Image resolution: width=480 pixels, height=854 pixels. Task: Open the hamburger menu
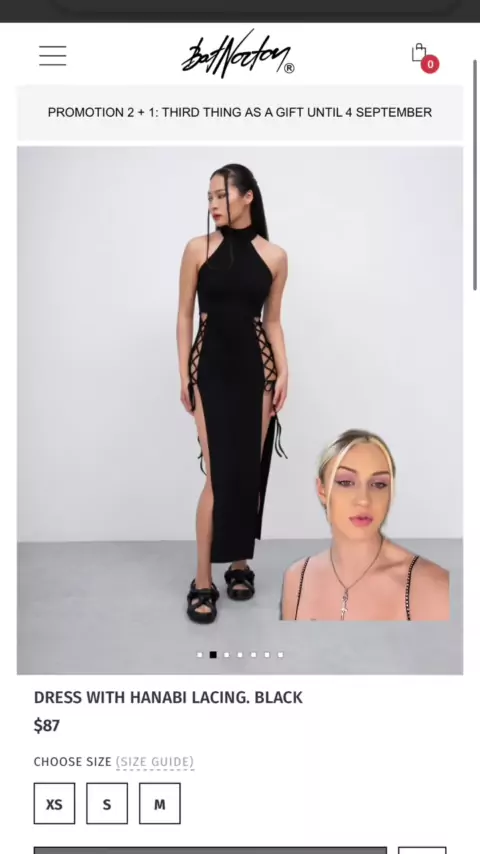pos(53,56)
